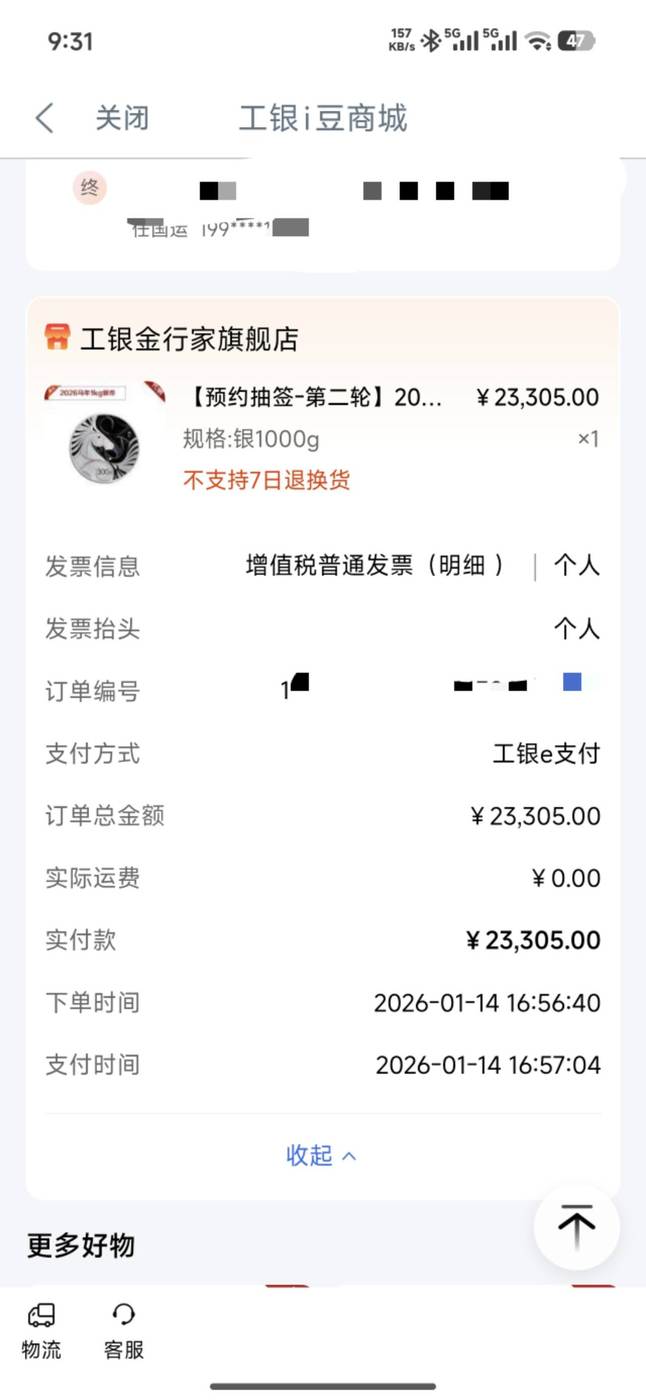The image size is (646, 1400).
Task: Contact 客服 customer service
Action: pos(124,1331)
